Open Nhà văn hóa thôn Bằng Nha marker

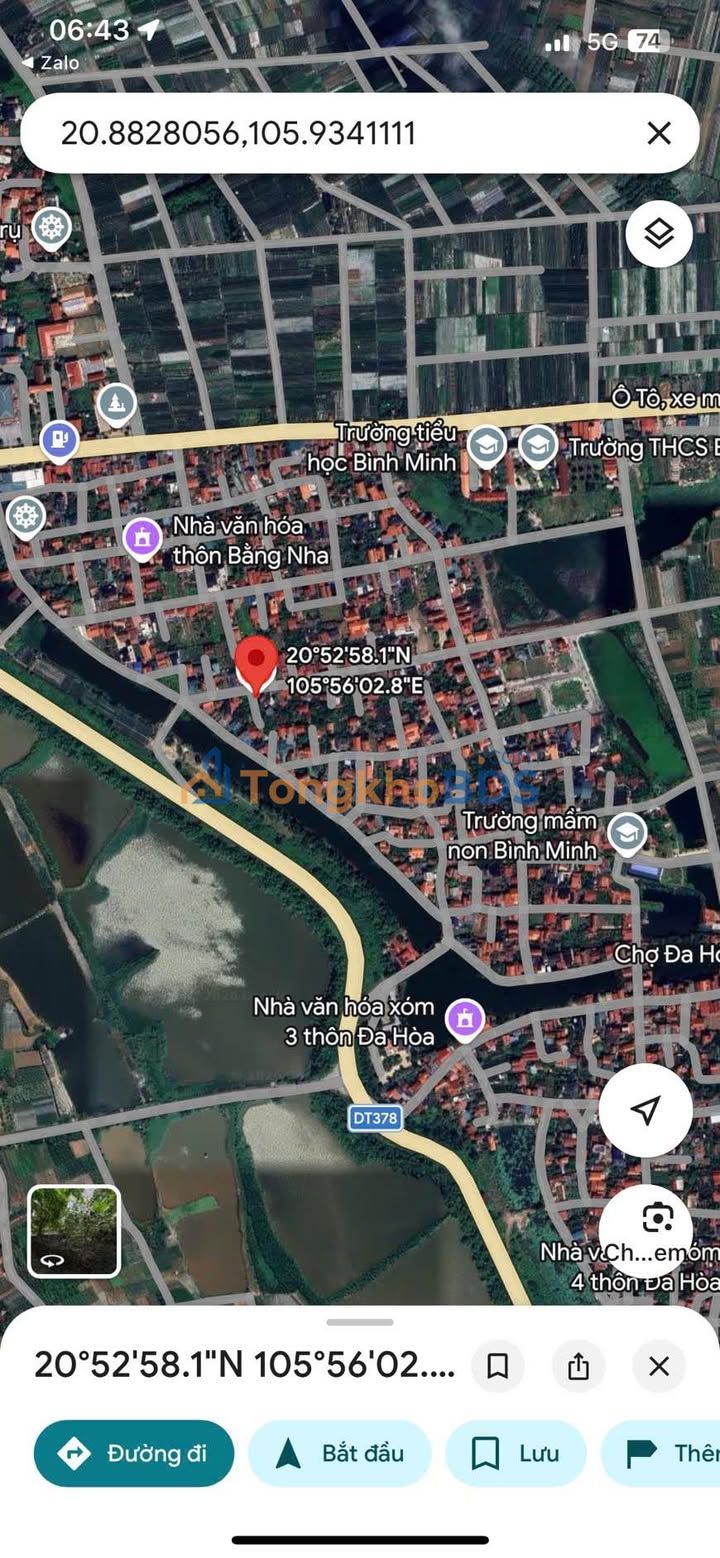click(143, 538)
